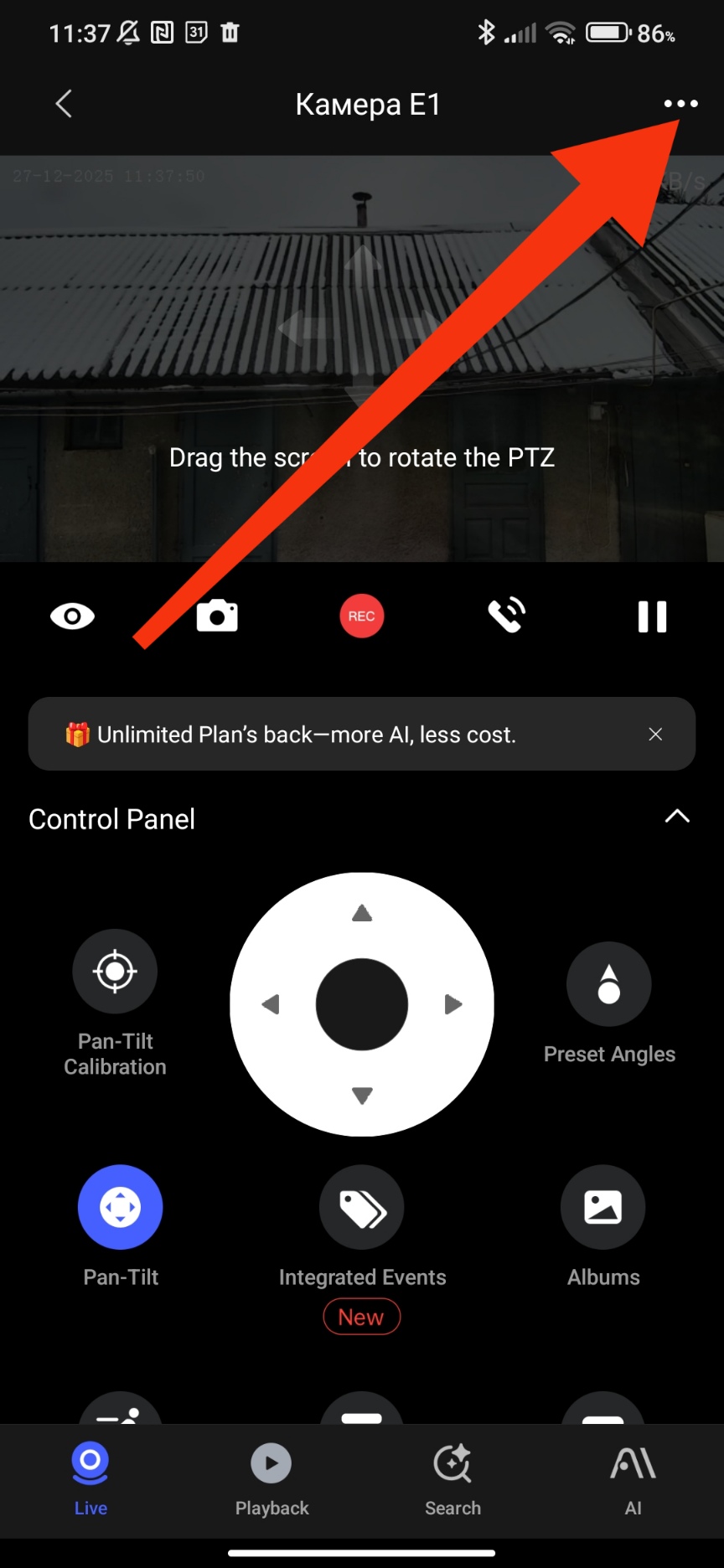Screen dimensions: 724x1568
Task: Go back from the Камера E1 screen
Action: tap(64, 104)
